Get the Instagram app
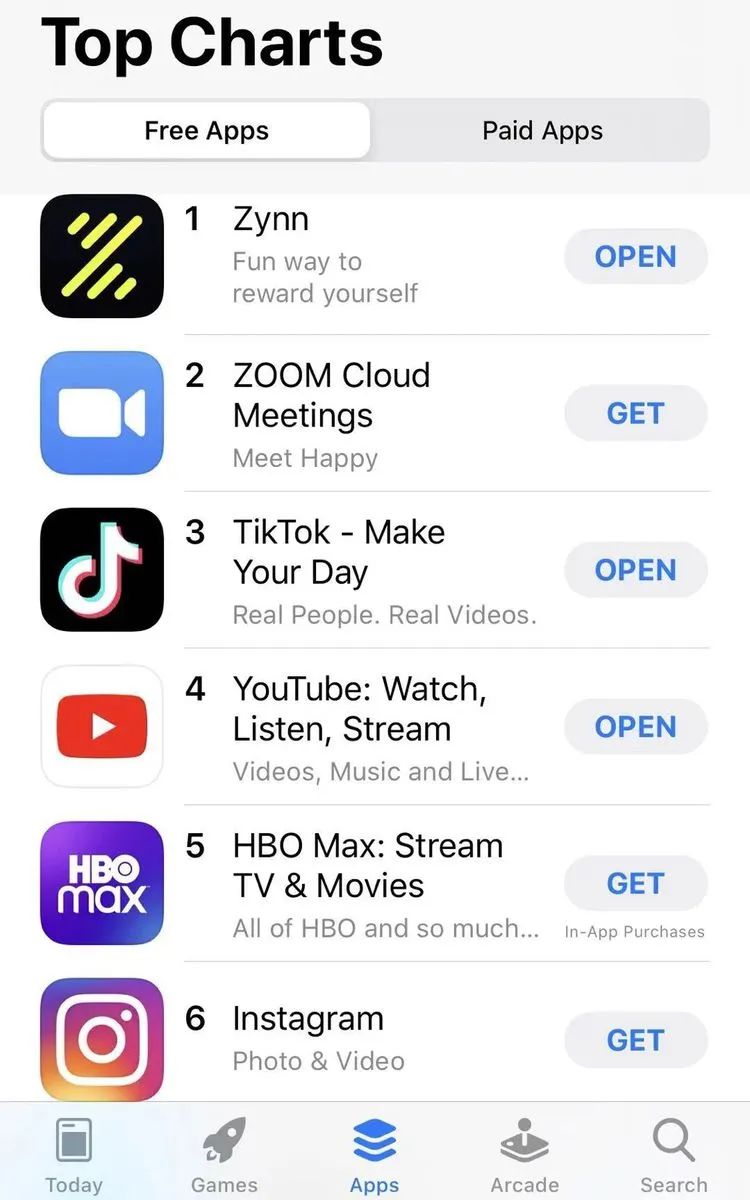The width and height of the screenshot is (750, 1200). (635, 1041)
